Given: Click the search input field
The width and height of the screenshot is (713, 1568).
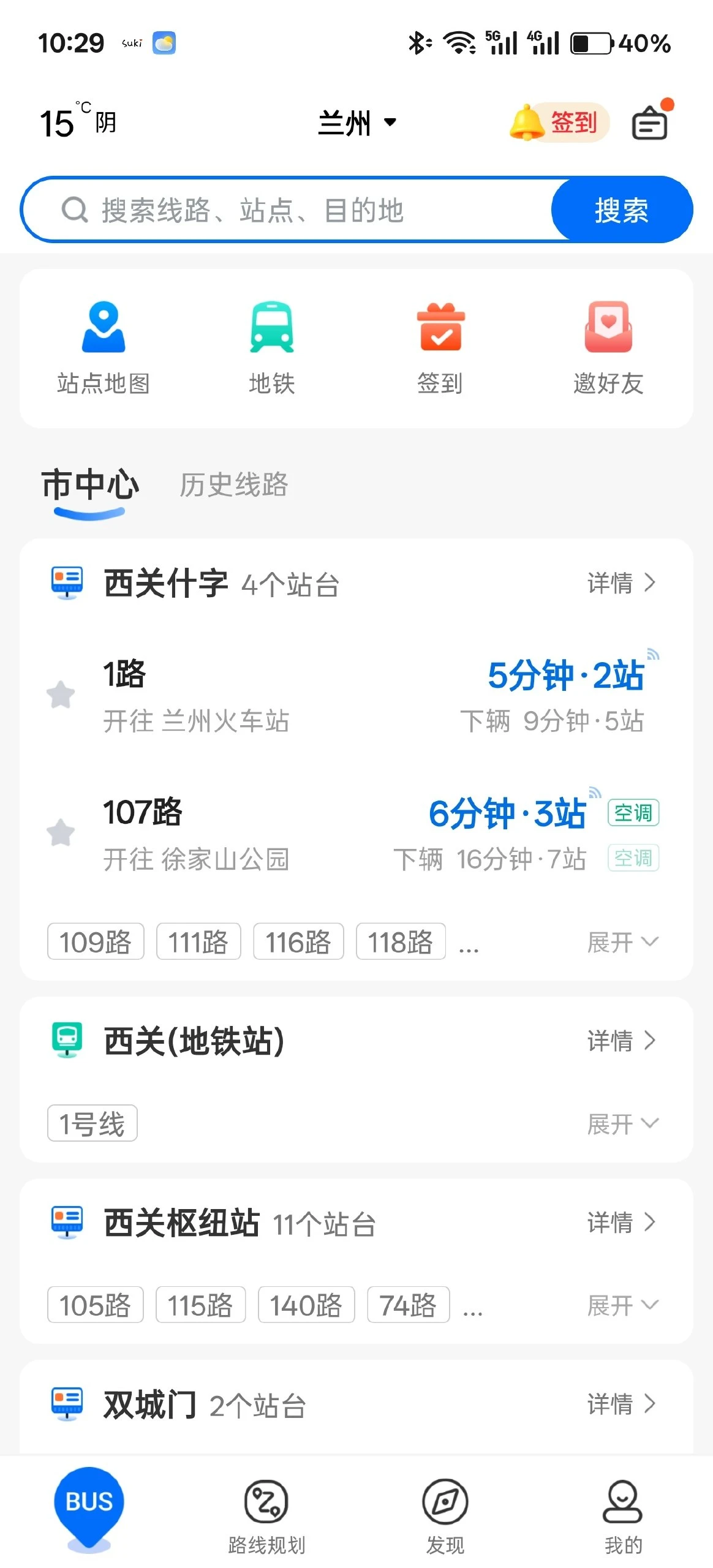Looking at the screenshot, I should tap(276, 209).
